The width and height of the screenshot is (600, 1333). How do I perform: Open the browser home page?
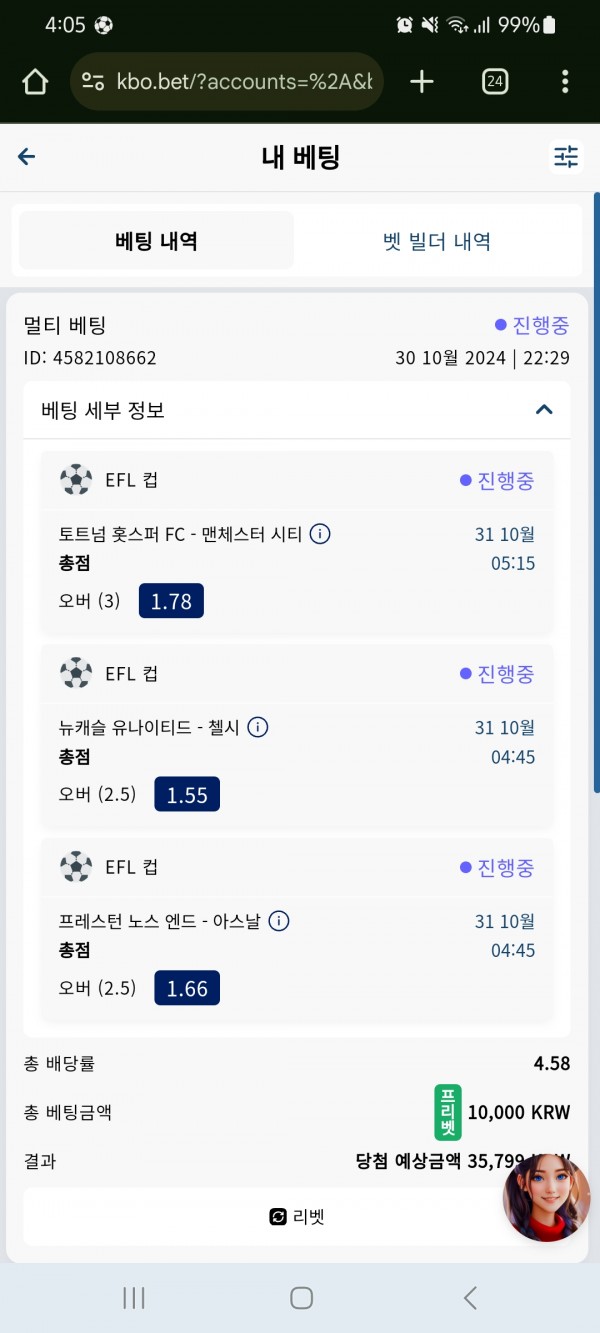(35, 82)
